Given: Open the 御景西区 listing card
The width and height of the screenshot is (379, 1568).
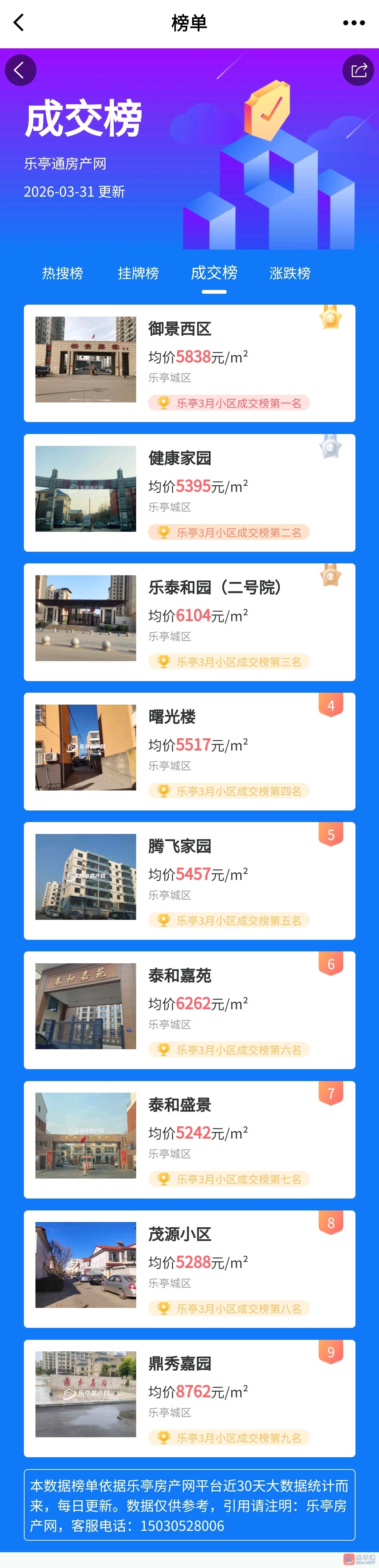Looking at the screenshot, I should (189, 364).
